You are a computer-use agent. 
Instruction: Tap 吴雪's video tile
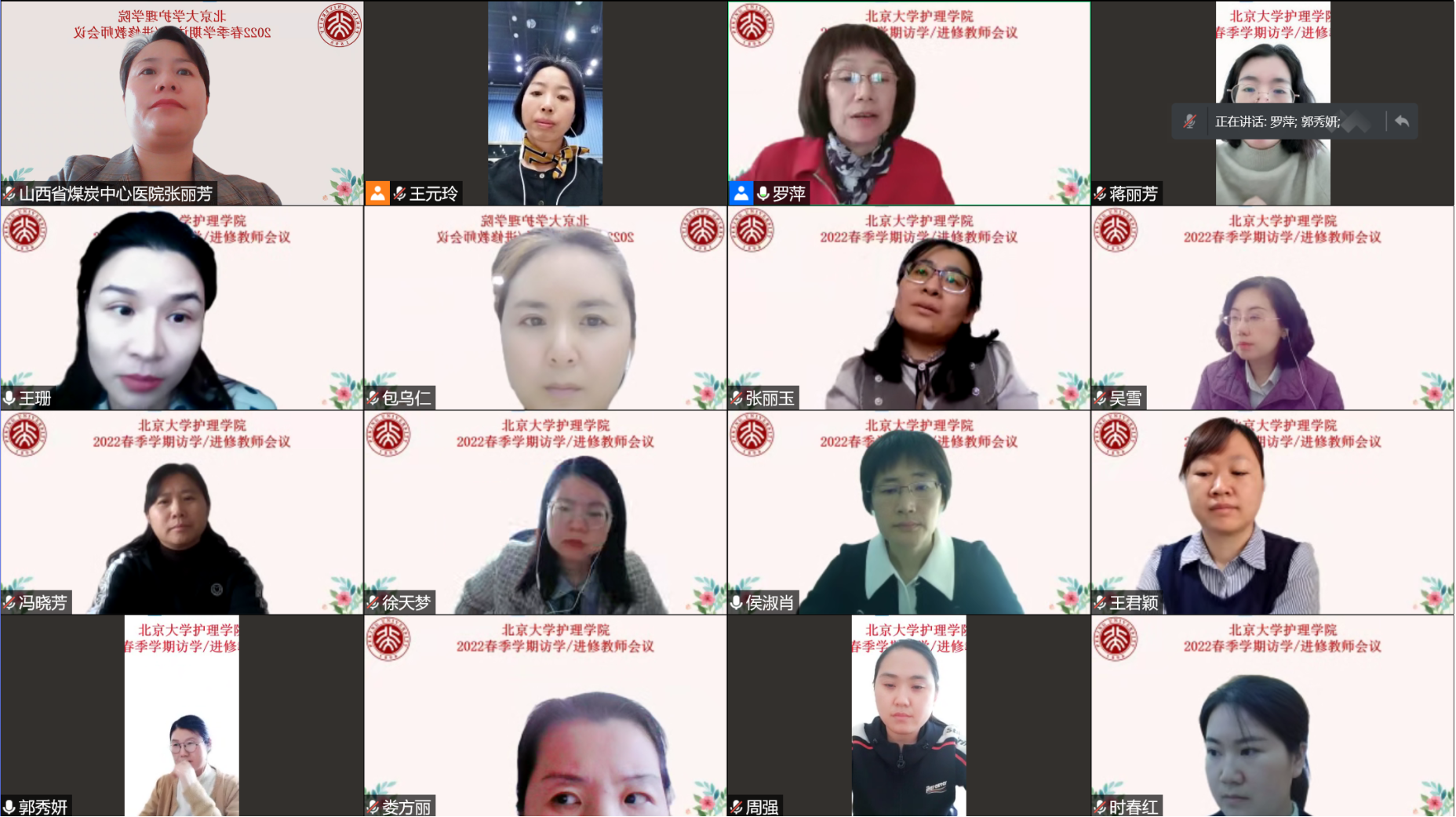(x=1272, y=307)
